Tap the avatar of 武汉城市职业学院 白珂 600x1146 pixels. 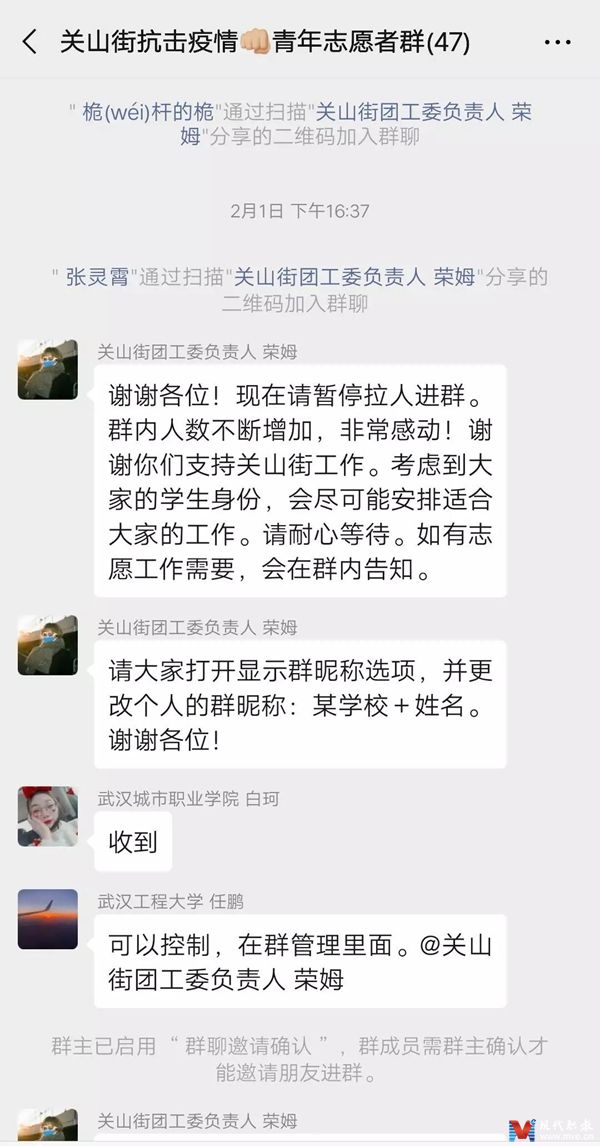(x=47, y=816)
